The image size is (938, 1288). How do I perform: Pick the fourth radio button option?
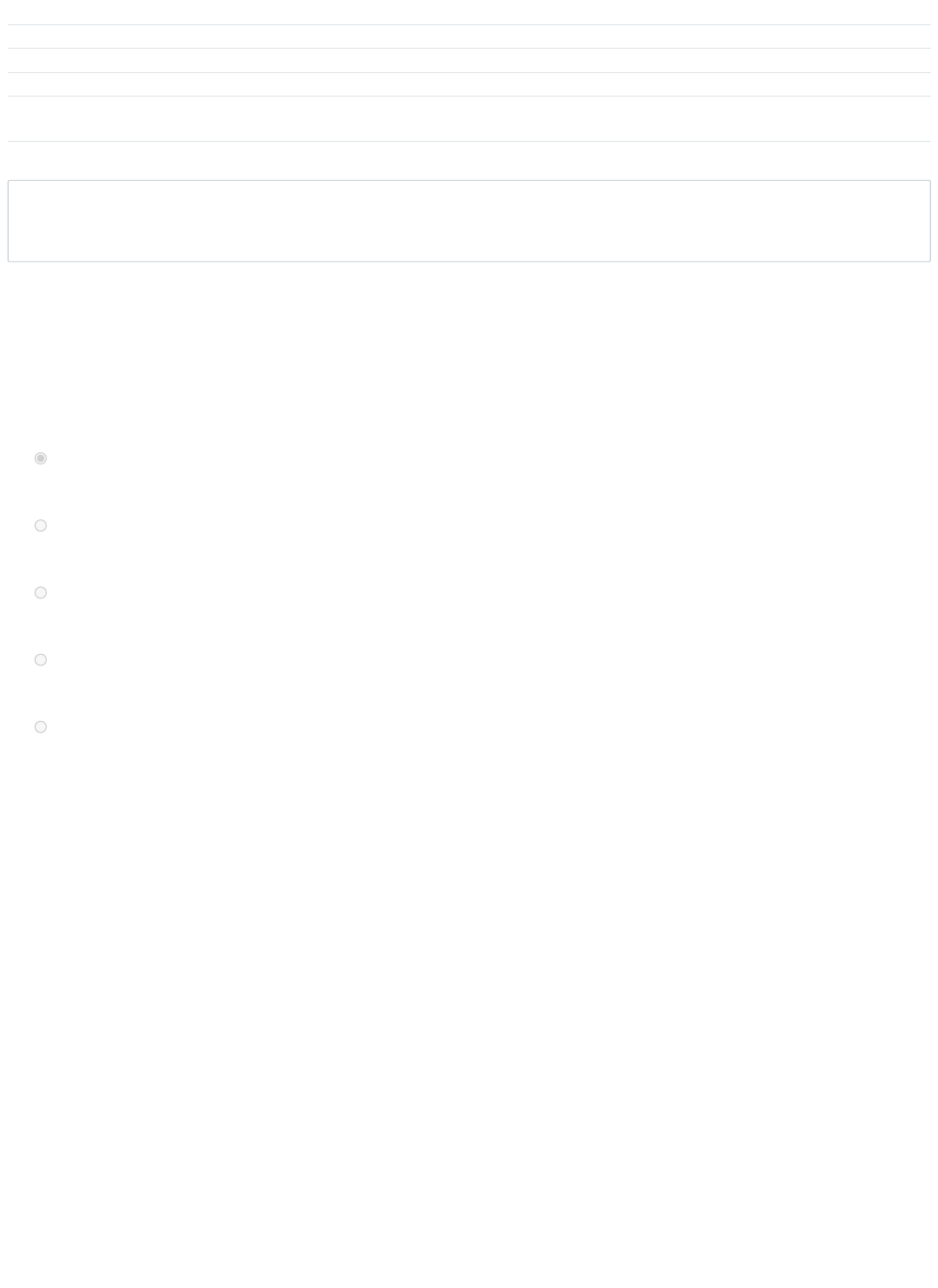coord(41,659)
